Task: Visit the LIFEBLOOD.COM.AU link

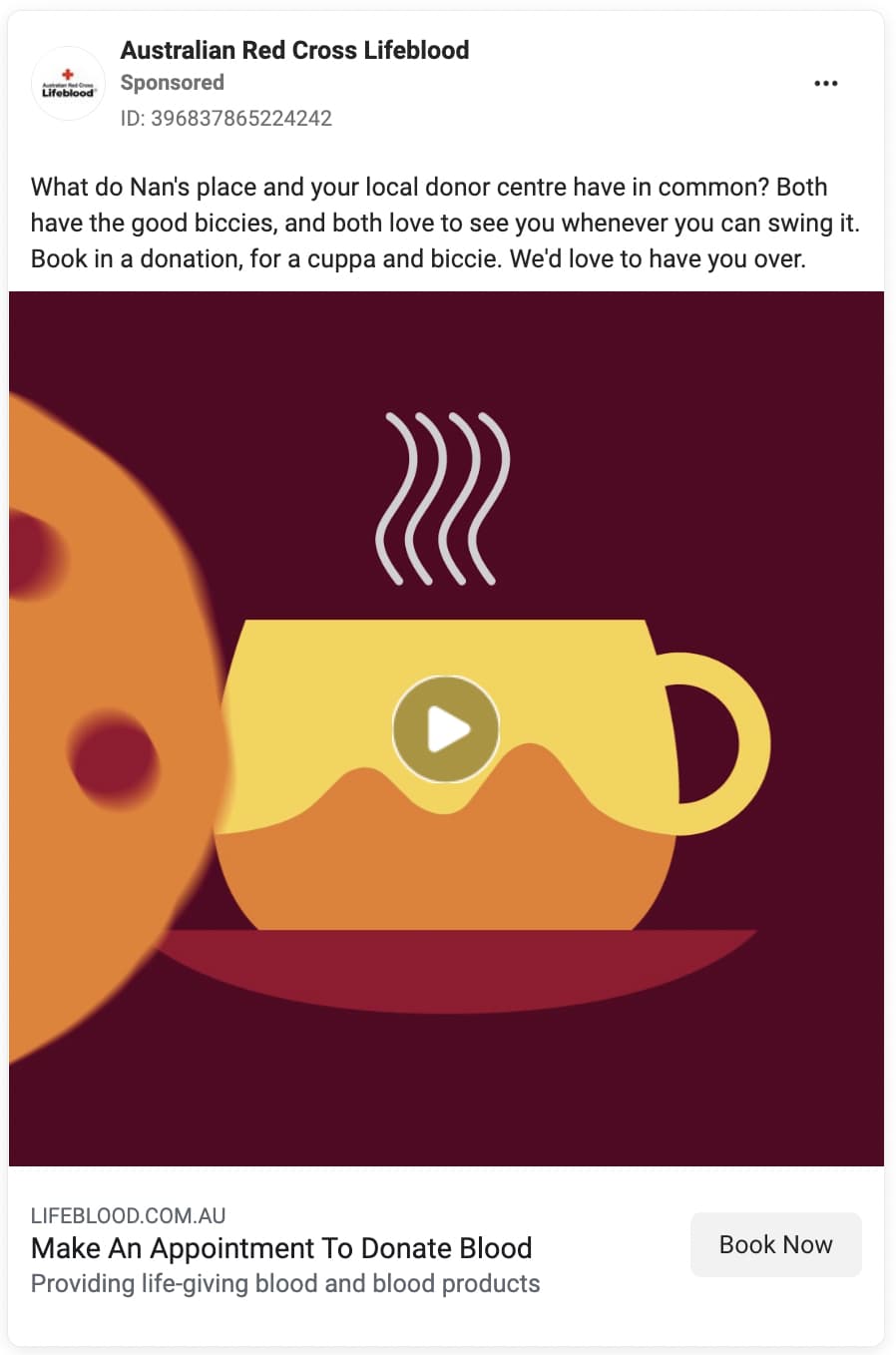Action: point(128,1215)
